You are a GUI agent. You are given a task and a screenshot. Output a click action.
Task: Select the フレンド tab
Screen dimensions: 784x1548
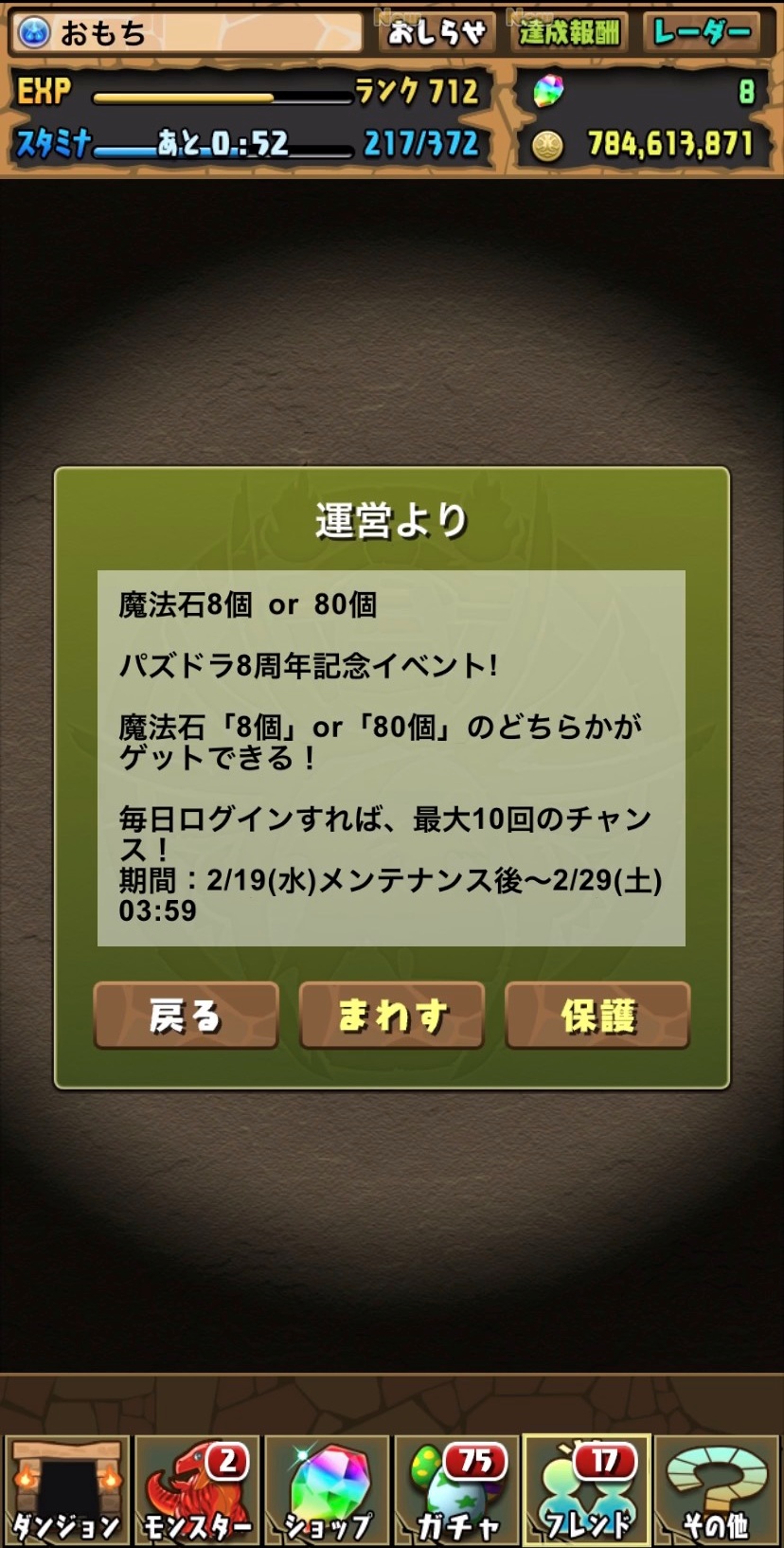point(587,1491)
